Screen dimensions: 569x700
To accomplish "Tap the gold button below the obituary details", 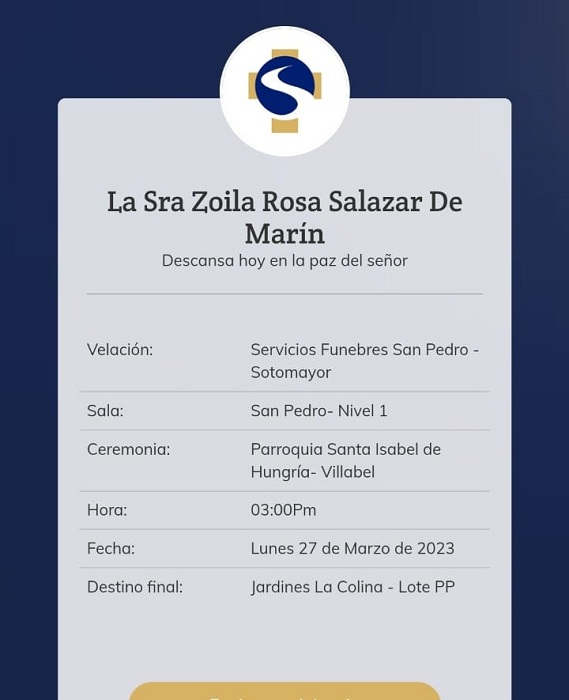I will [x=285, y=691].
